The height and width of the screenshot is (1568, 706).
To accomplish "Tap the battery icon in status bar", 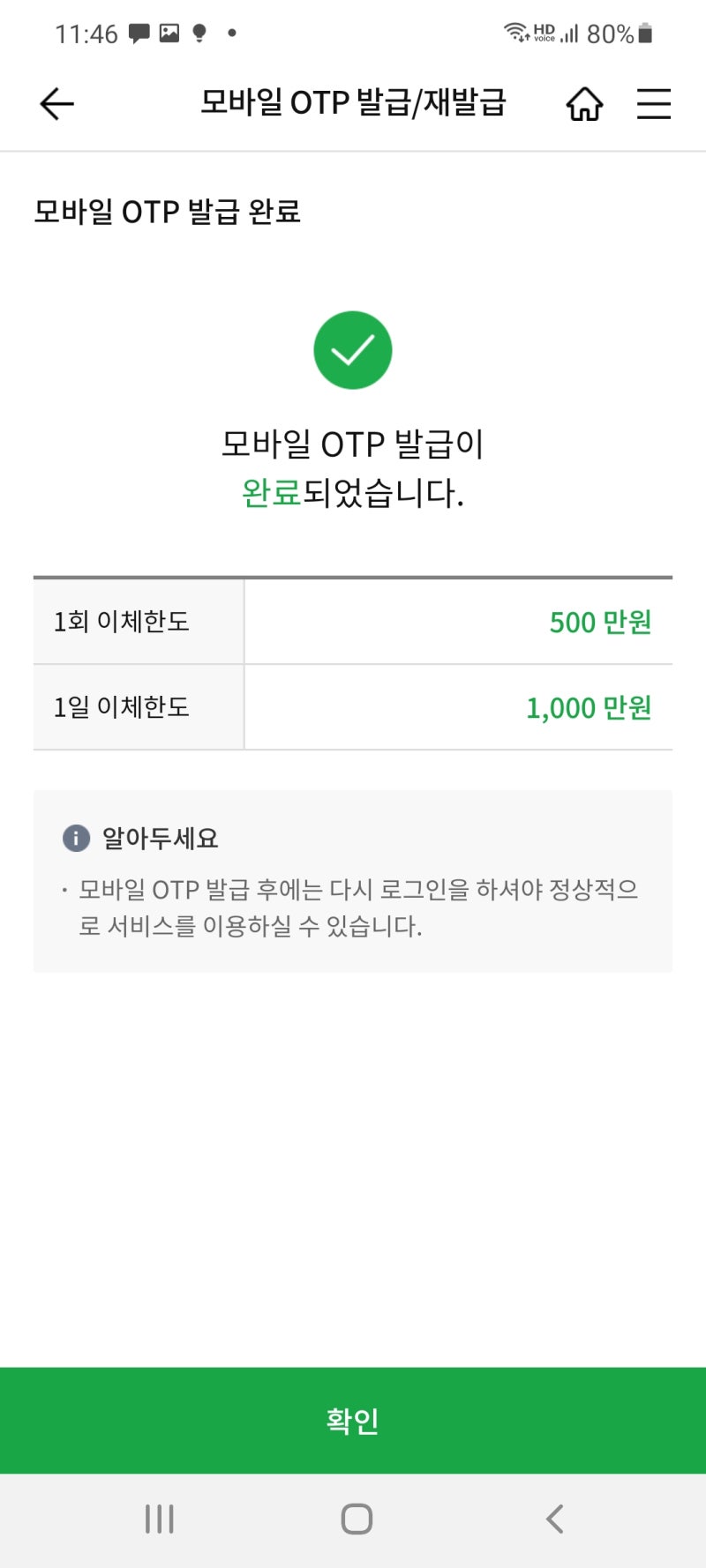I will click(644, 33).
